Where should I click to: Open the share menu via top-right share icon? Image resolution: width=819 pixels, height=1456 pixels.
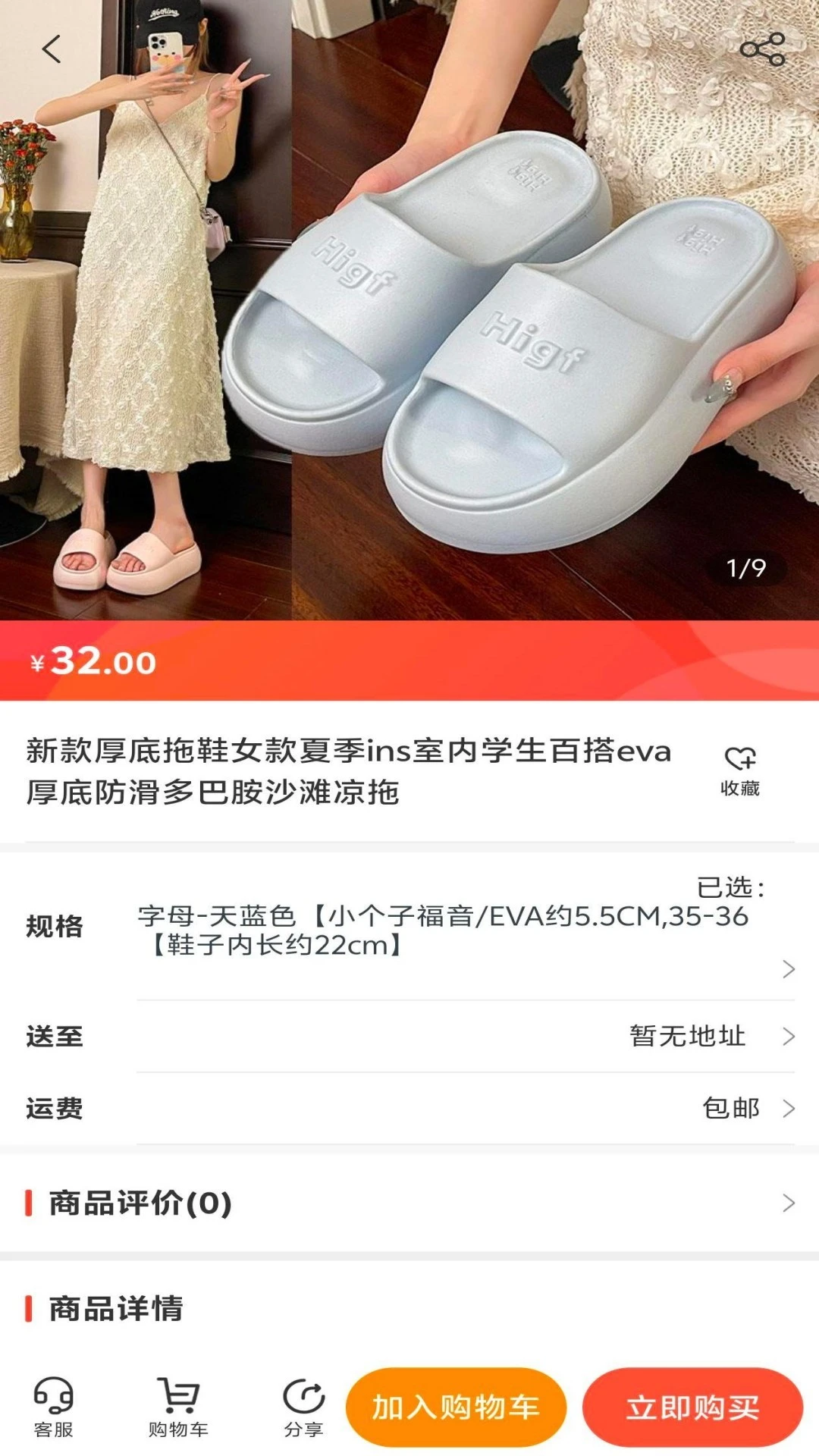[x=768, y=47]
